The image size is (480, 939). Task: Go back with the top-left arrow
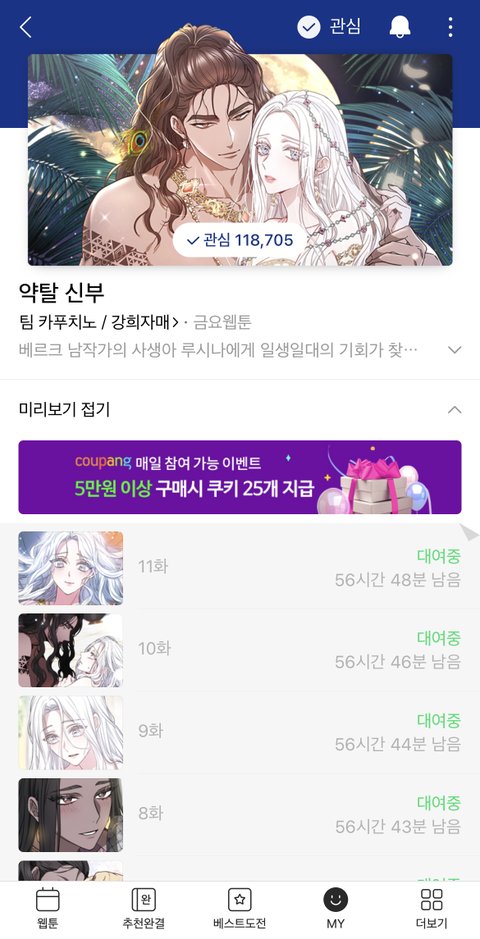click(x=26, y=27)
